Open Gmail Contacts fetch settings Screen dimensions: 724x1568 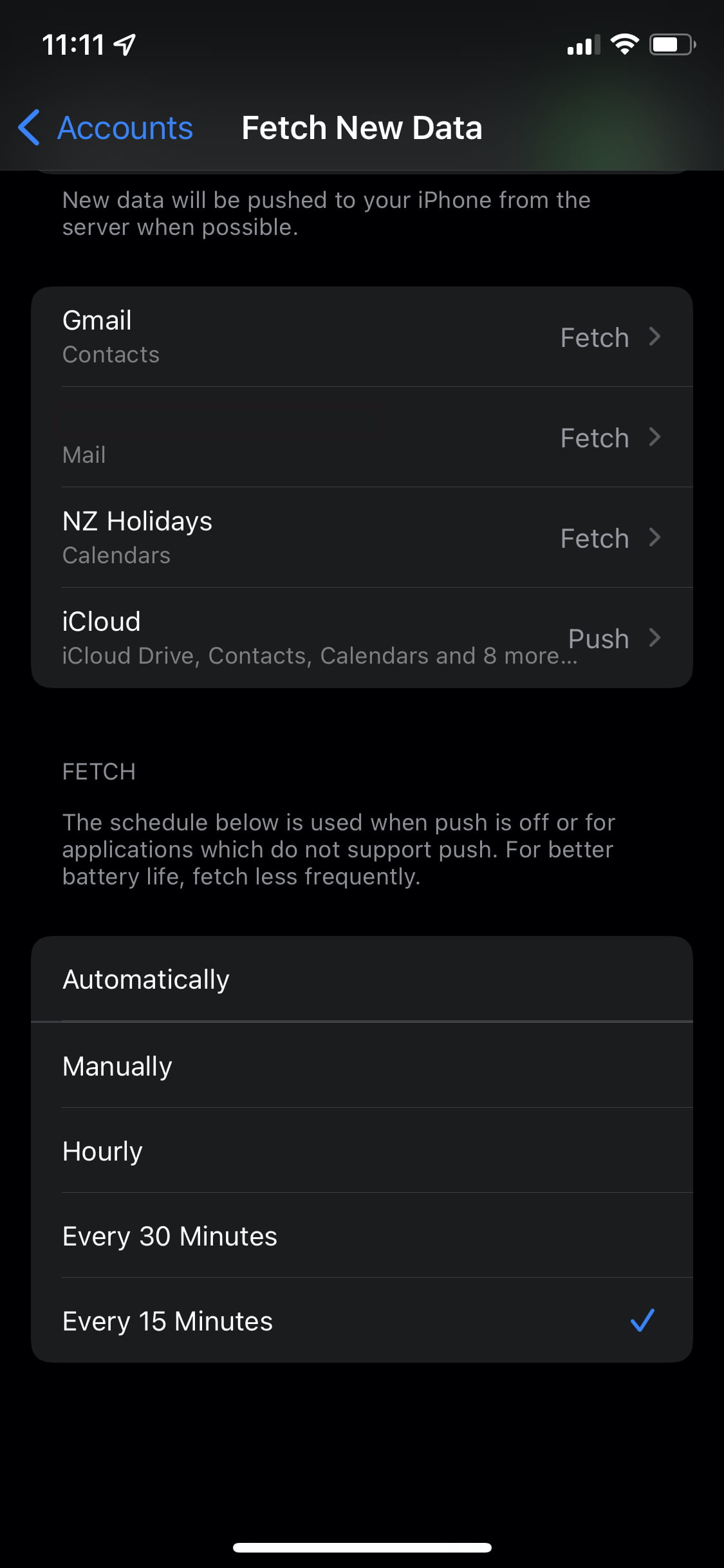(x=362, y=337)
